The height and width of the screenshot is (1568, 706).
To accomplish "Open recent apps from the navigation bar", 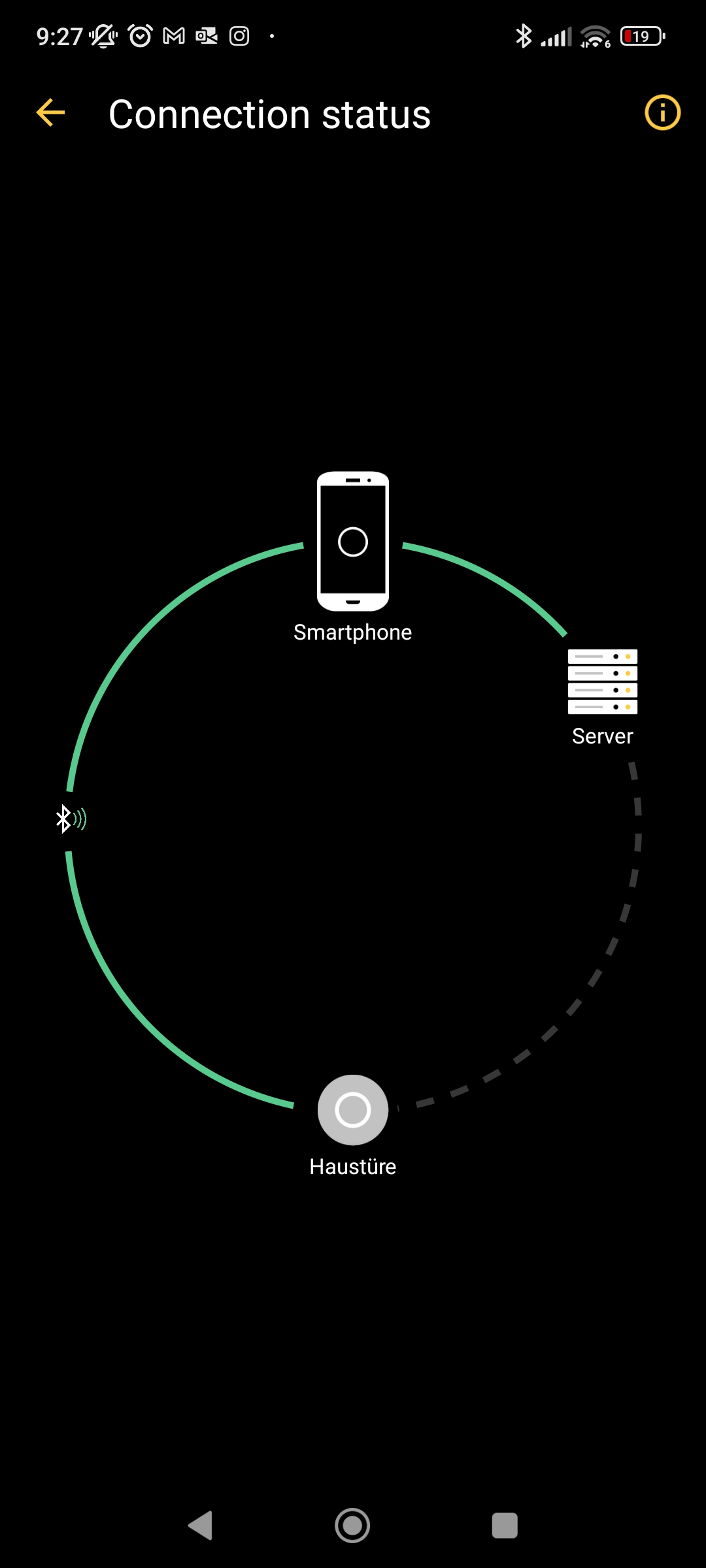I will [x=504, y=1526].
